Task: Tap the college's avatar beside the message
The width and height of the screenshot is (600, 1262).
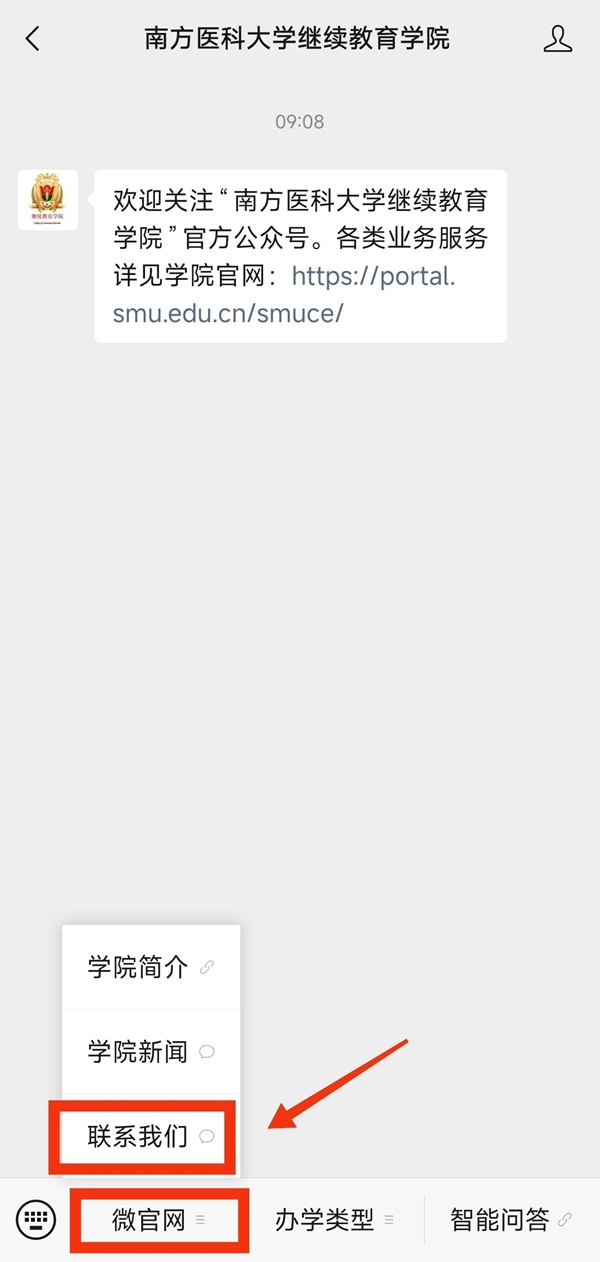Action: point(48,199)
